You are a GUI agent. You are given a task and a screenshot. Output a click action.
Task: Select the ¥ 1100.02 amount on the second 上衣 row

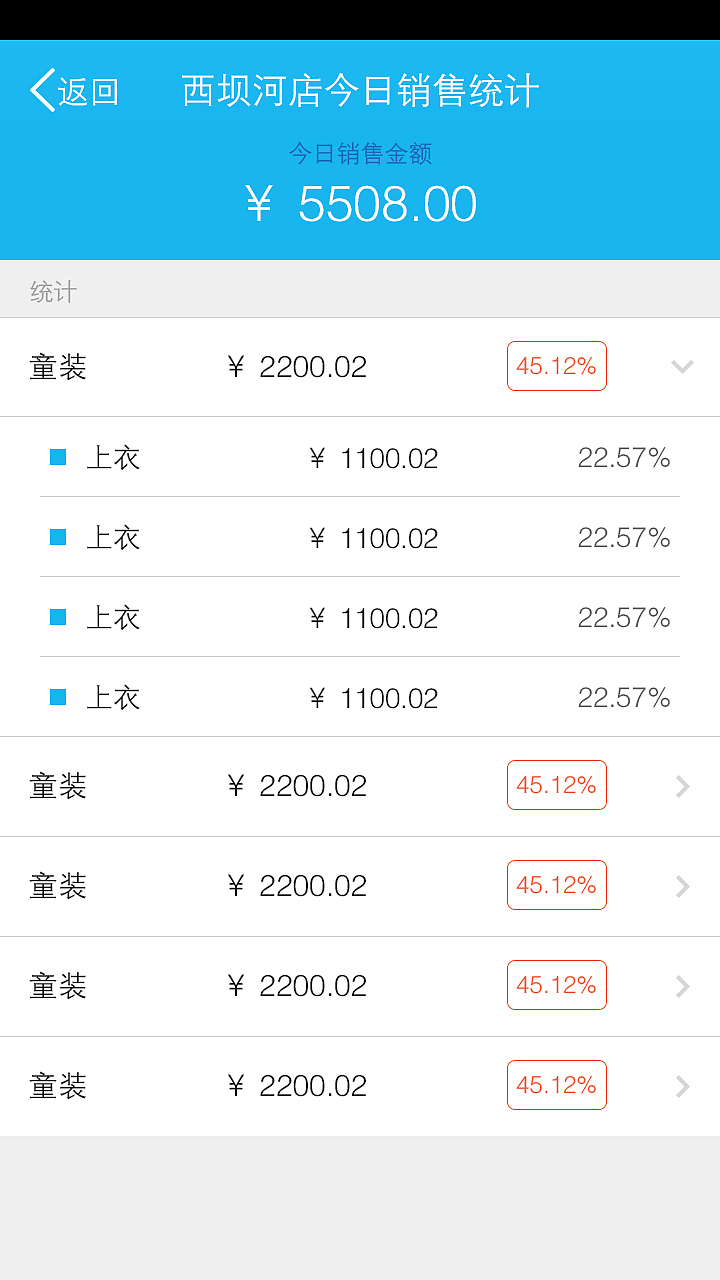coord(375,537)
